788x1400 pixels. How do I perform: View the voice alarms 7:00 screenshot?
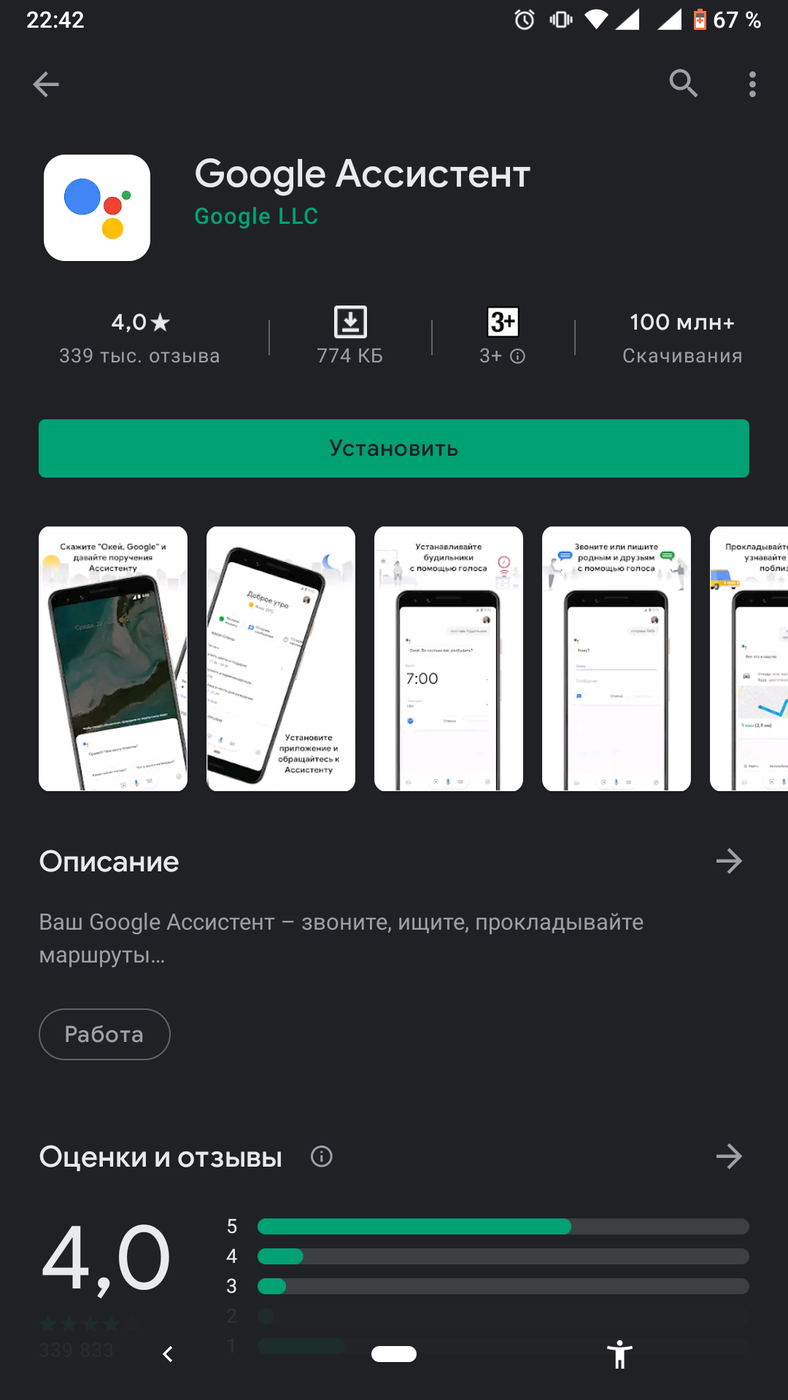[449, 658]
